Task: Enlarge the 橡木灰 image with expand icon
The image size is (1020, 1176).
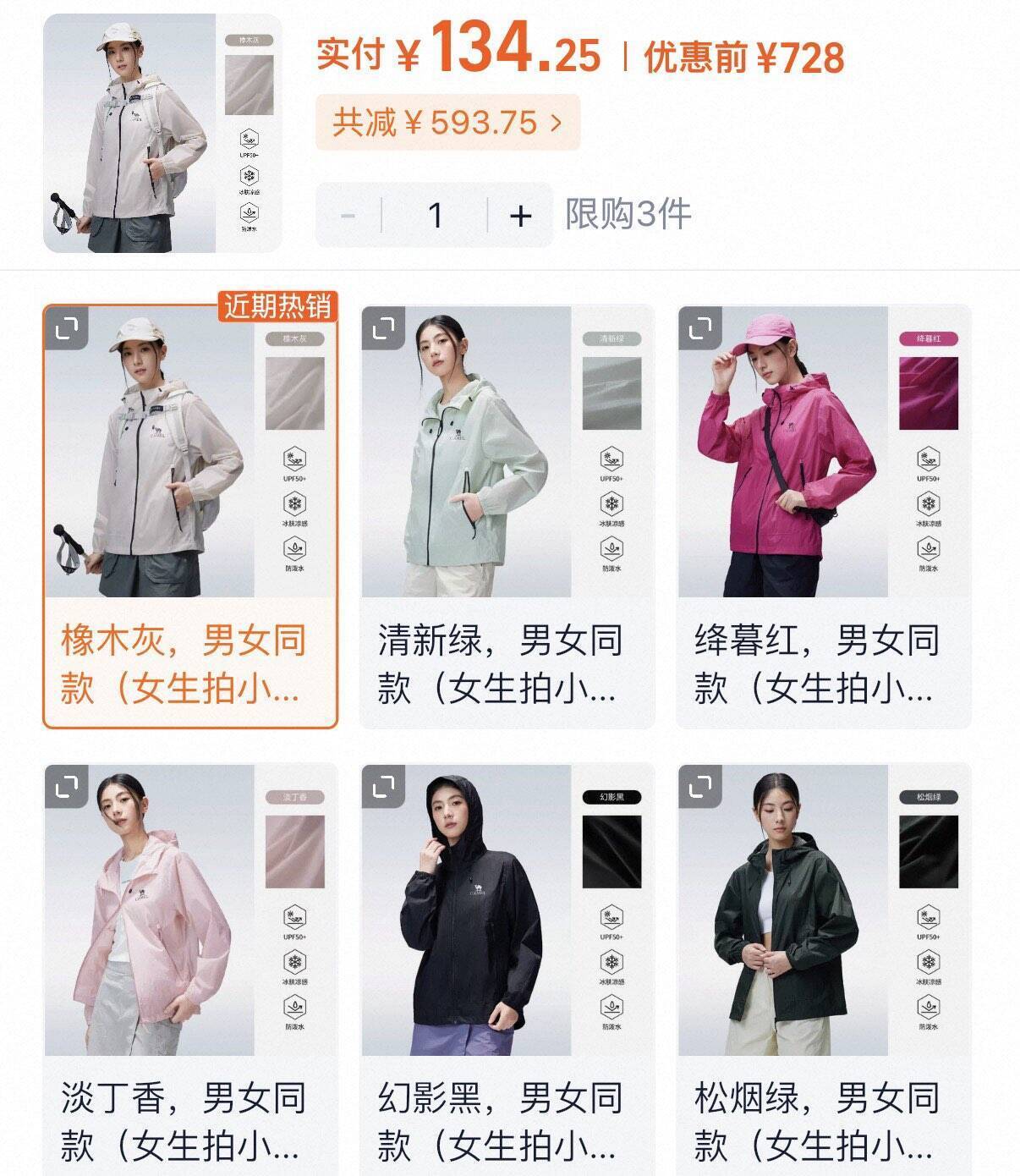Action: coord(66,327)
